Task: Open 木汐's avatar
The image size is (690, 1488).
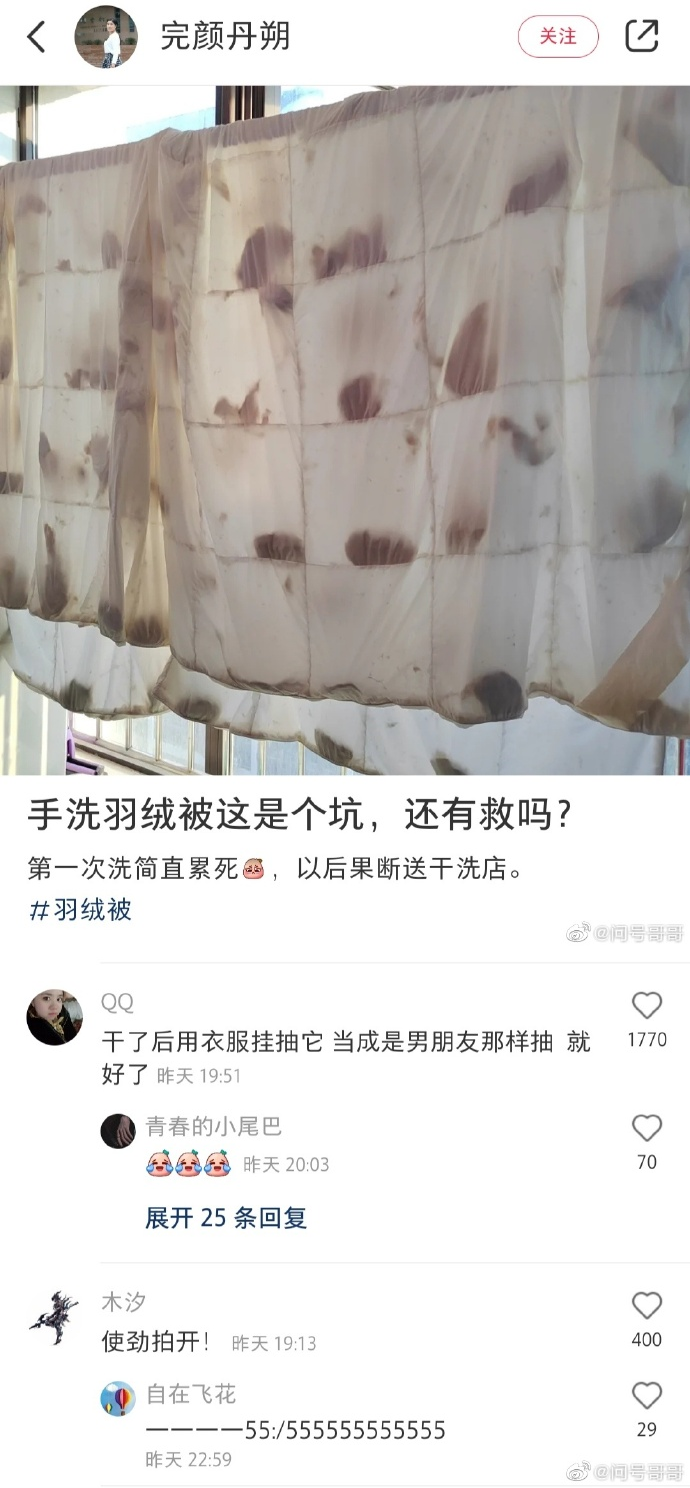Action: [x=54, y=1318]
